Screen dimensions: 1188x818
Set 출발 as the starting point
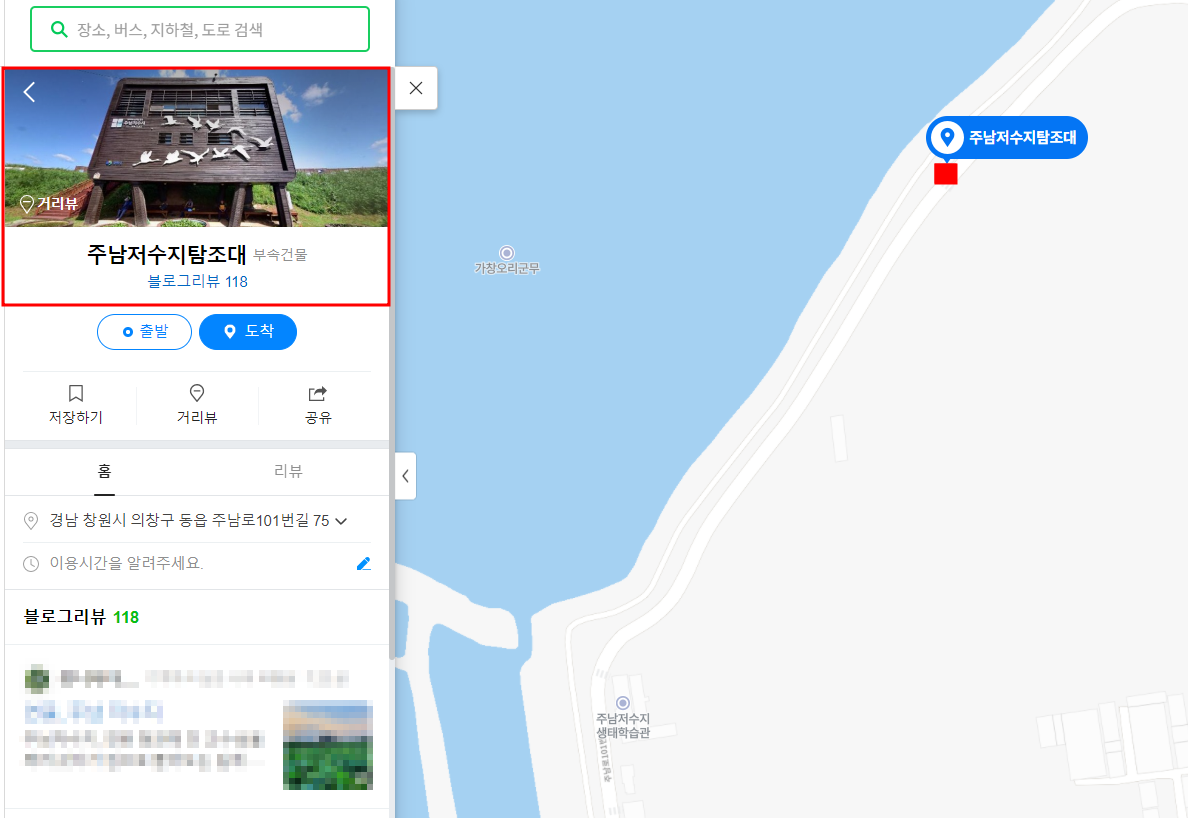tap(144, 331)
